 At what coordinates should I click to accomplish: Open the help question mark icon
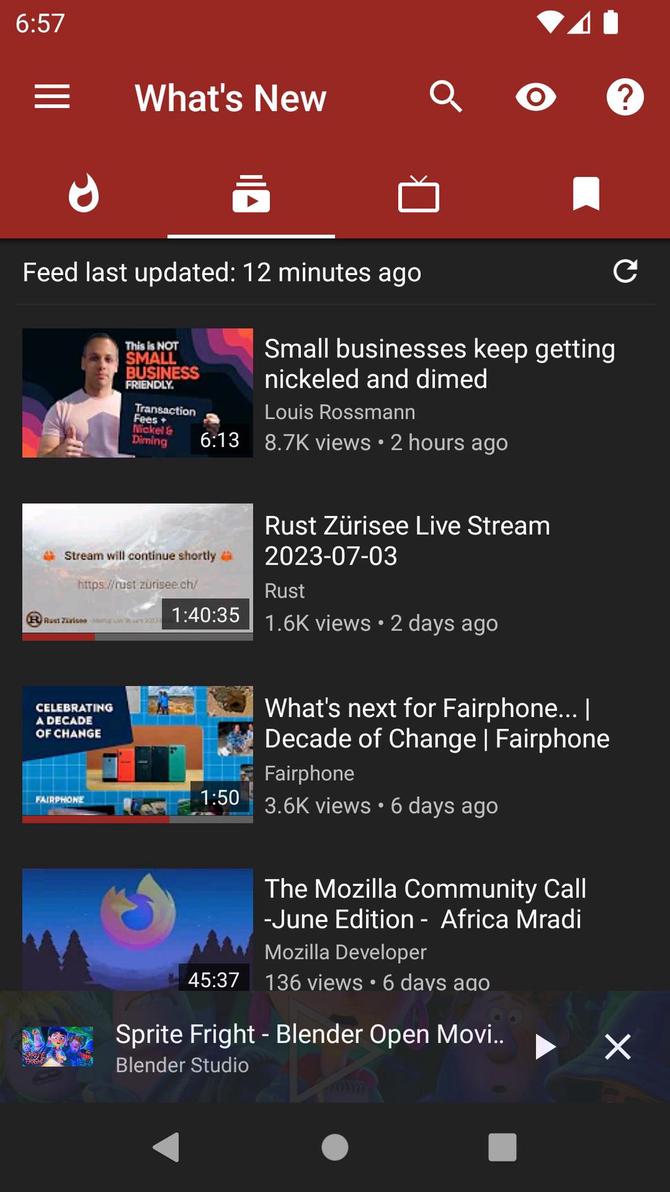(625, 97)
